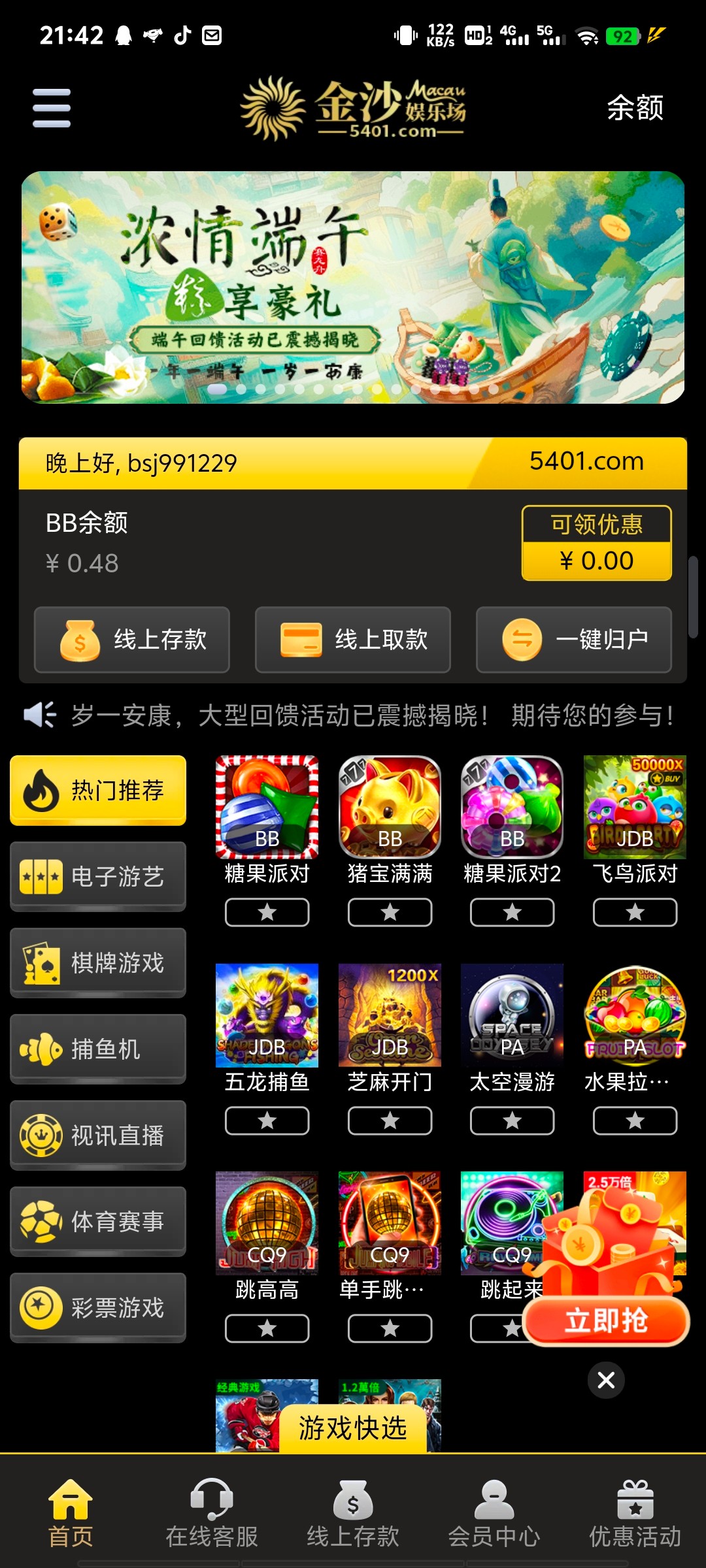Image resolution: width=706 pixels, height=1568 pixels.
Task: Expand the 游戏快选 quick picker
Action: tap(353, 1428)
